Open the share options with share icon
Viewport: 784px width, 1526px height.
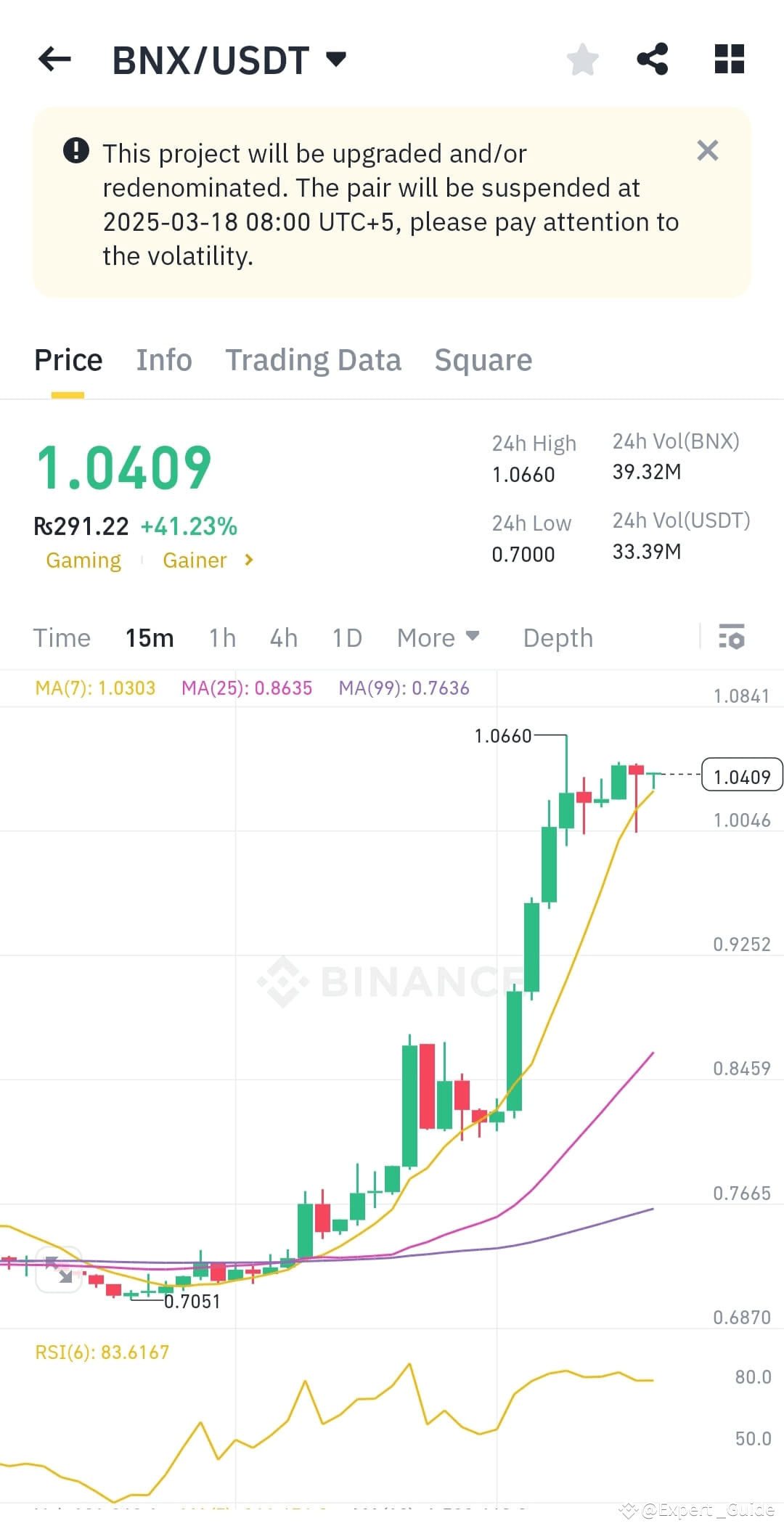pos(653,60)
